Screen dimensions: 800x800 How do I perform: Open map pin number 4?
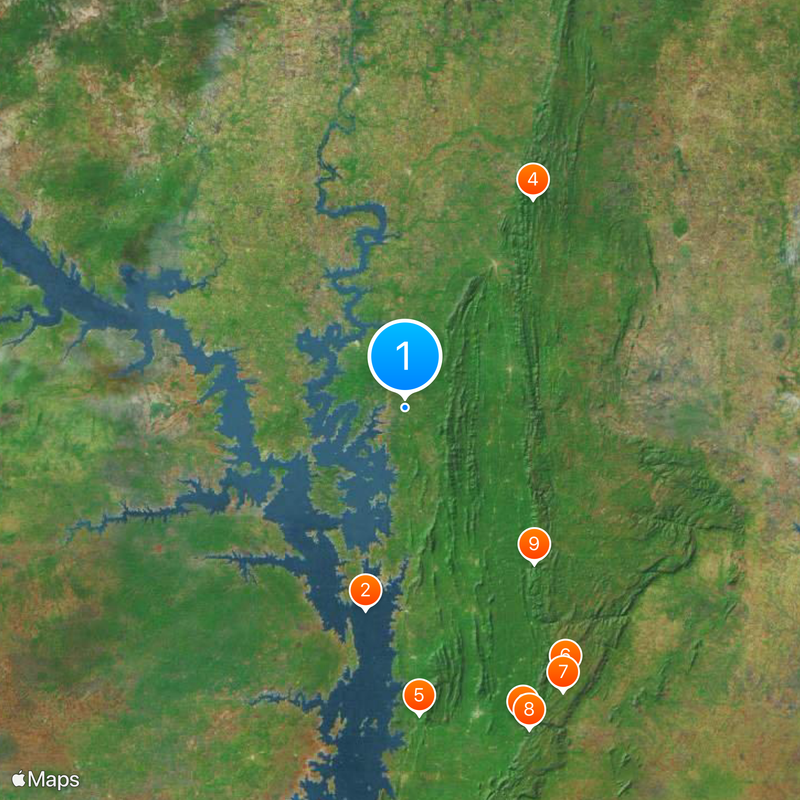(533, 180)
